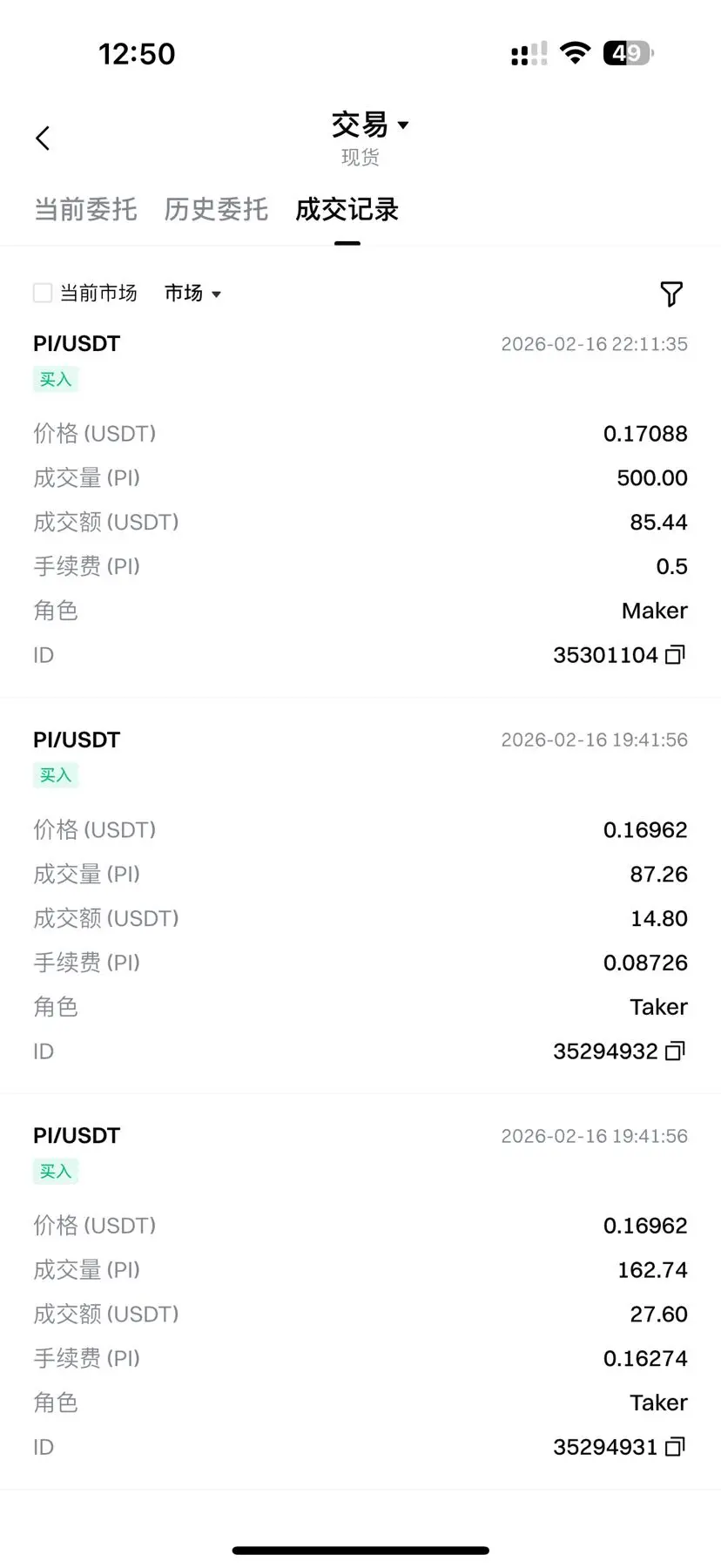Check the 当前市场 checkbox
The height and width of the screenshot is (1568, 721).
(x=43, y=294)
